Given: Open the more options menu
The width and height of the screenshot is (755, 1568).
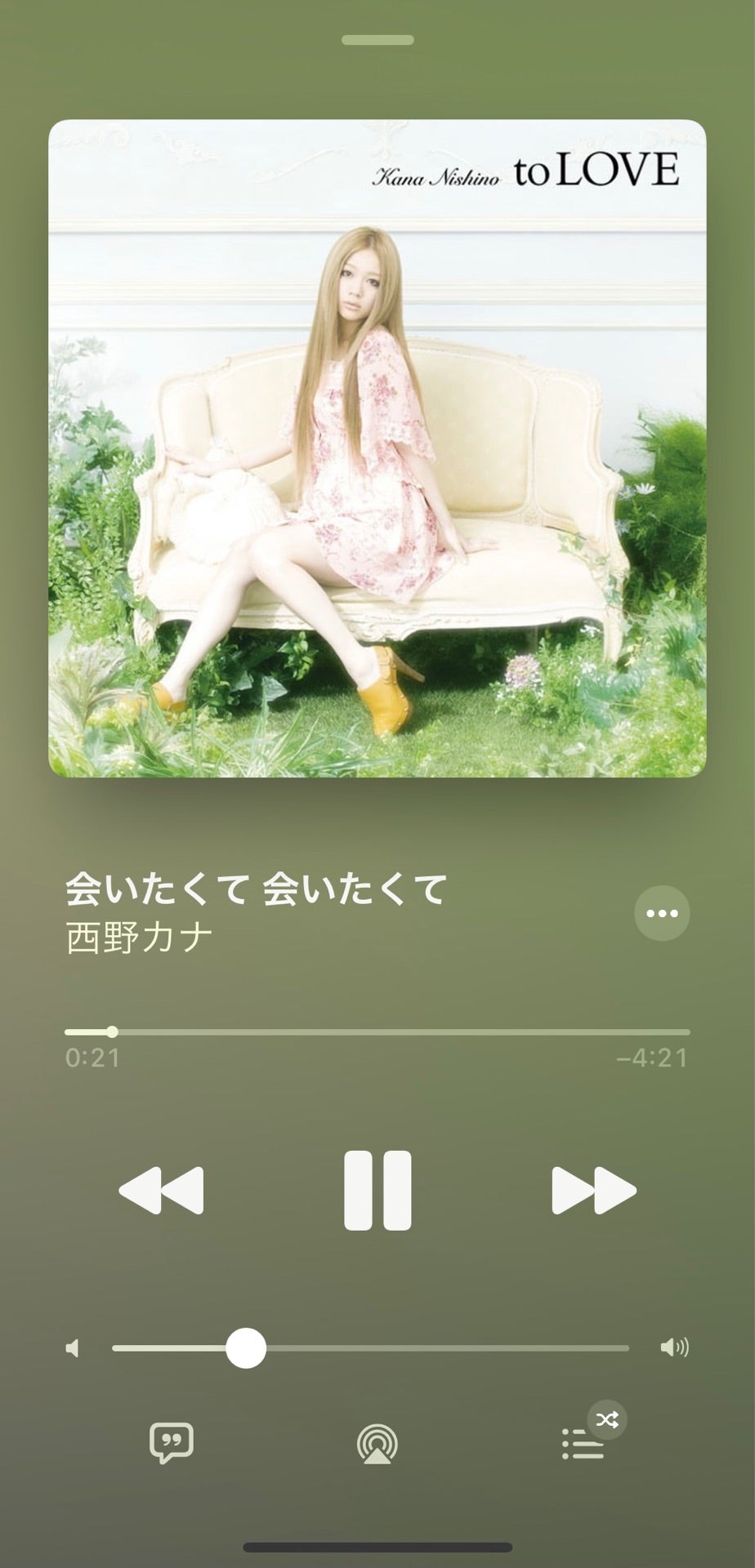Looking at the screenshot, I should (662, 913).
